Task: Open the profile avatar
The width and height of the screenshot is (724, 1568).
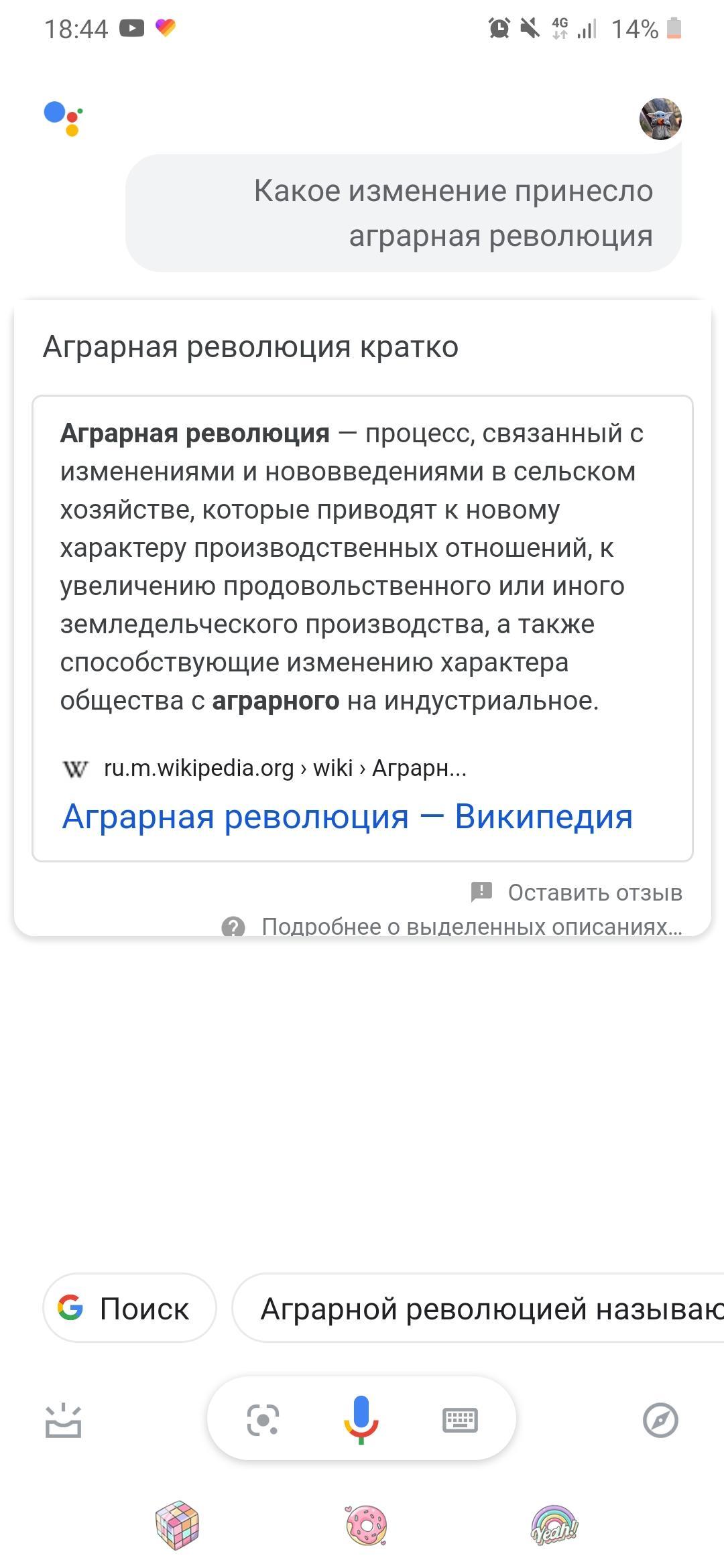Action: pos(660,119)
